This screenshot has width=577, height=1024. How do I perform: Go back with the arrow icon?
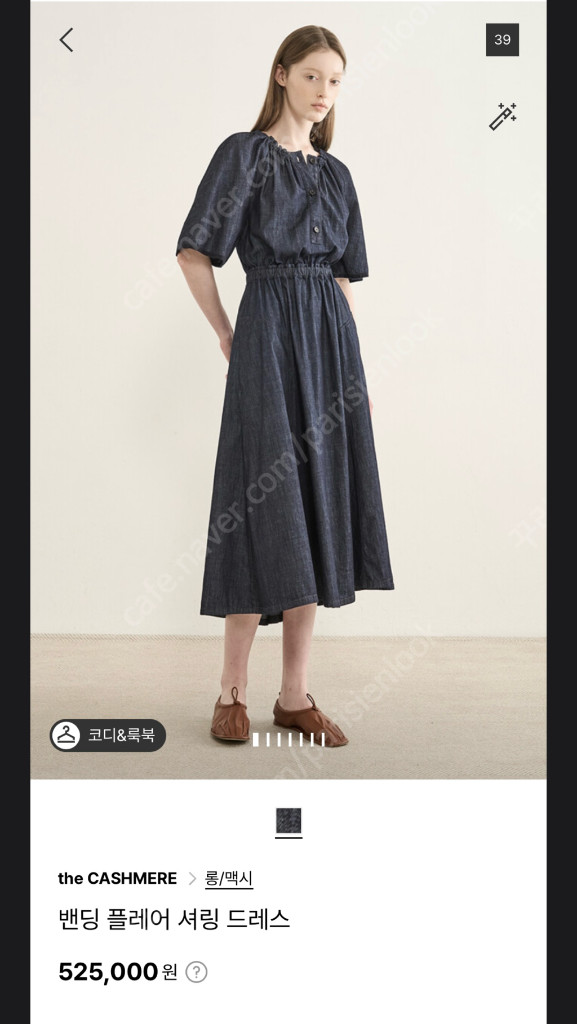(67, 40)
